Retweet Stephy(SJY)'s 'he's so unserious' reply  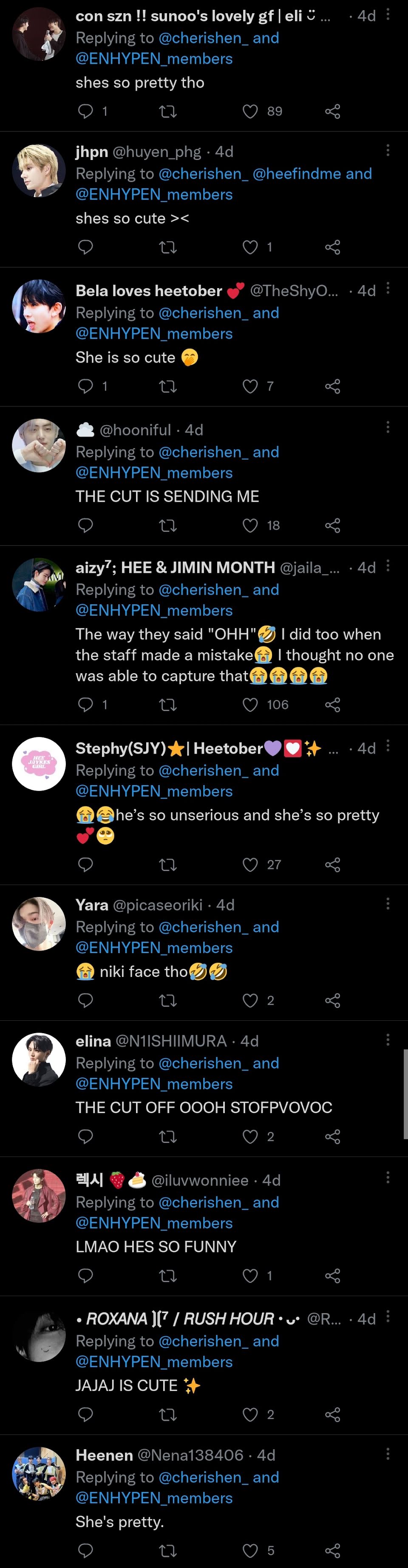168,864
